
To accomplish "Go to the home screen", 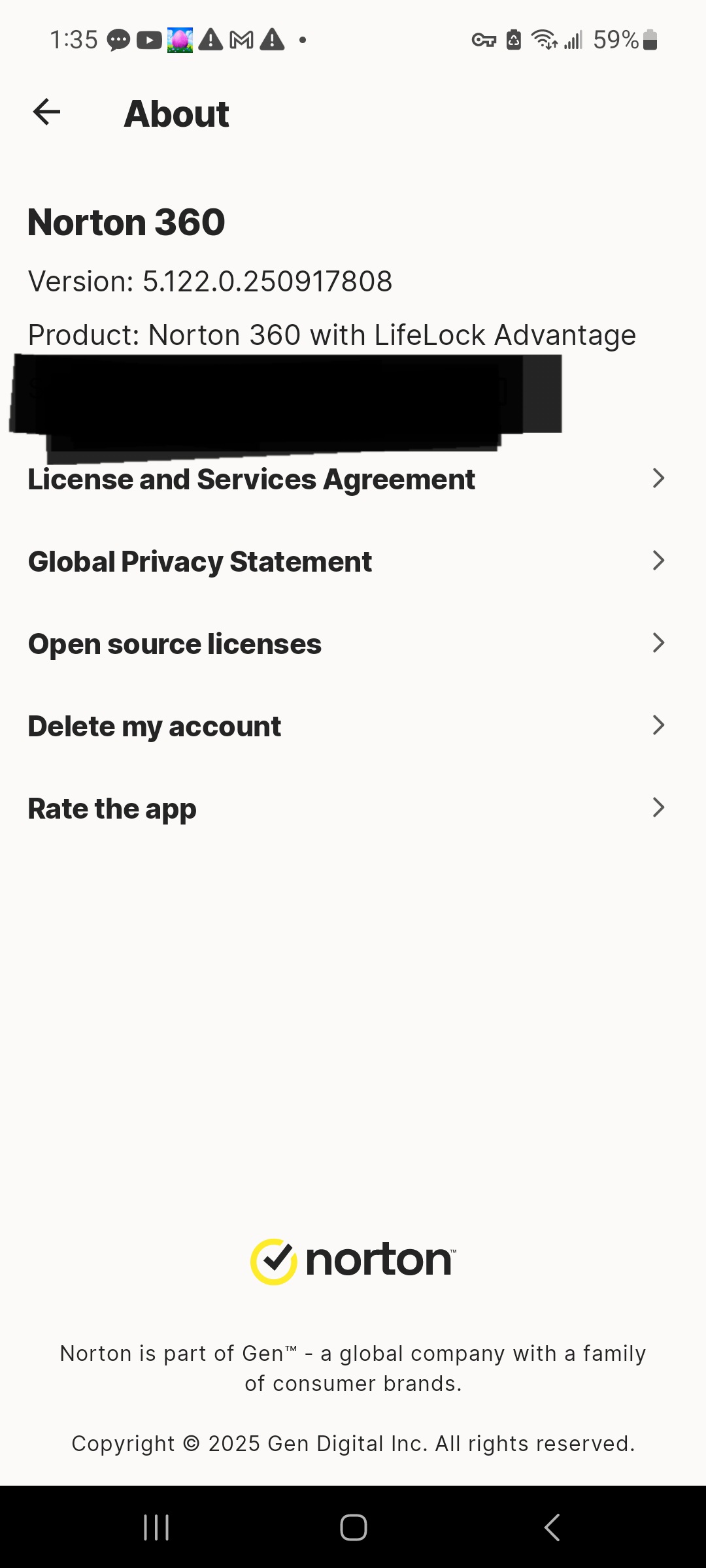I will coord(353,1527).
